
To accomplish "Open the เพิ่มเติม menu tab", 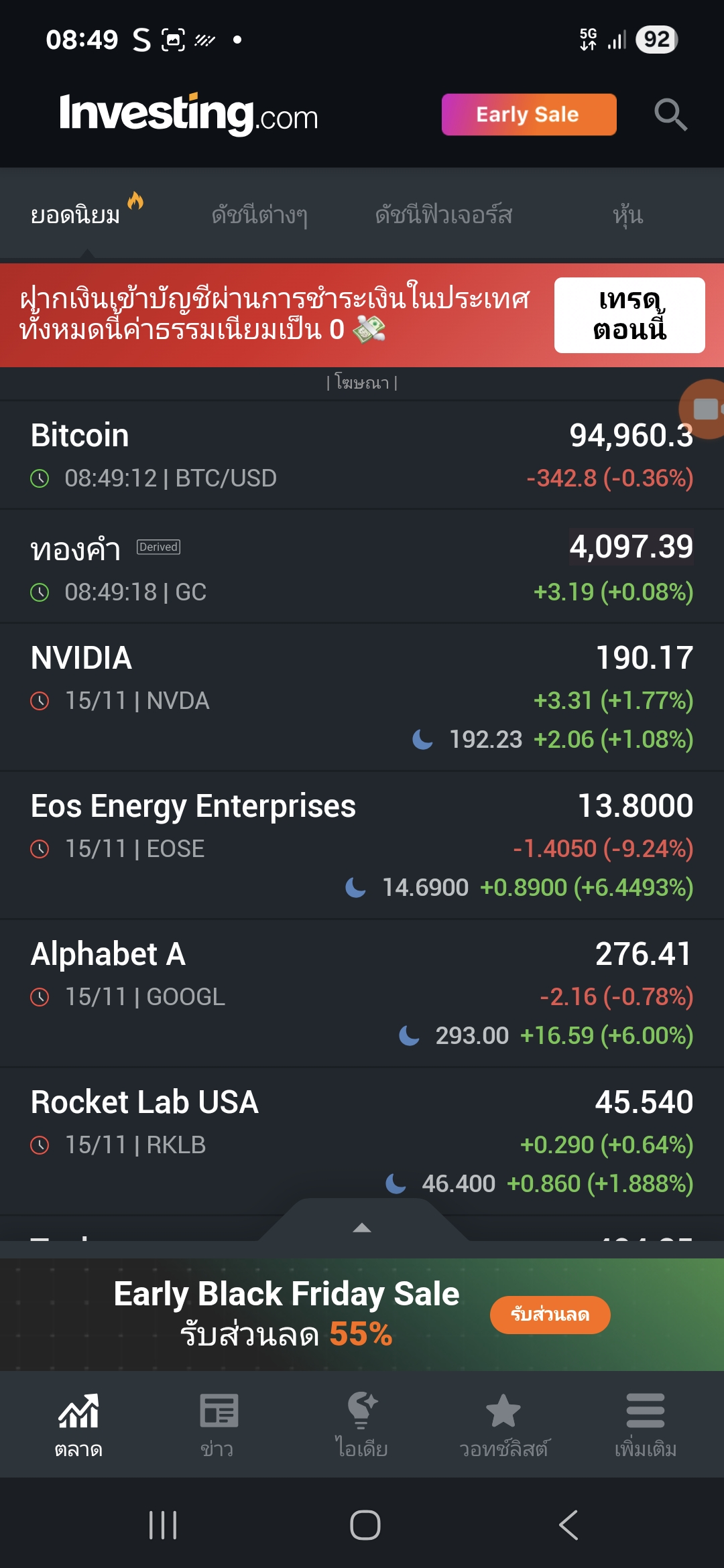I will click(x=645, y=1425).
